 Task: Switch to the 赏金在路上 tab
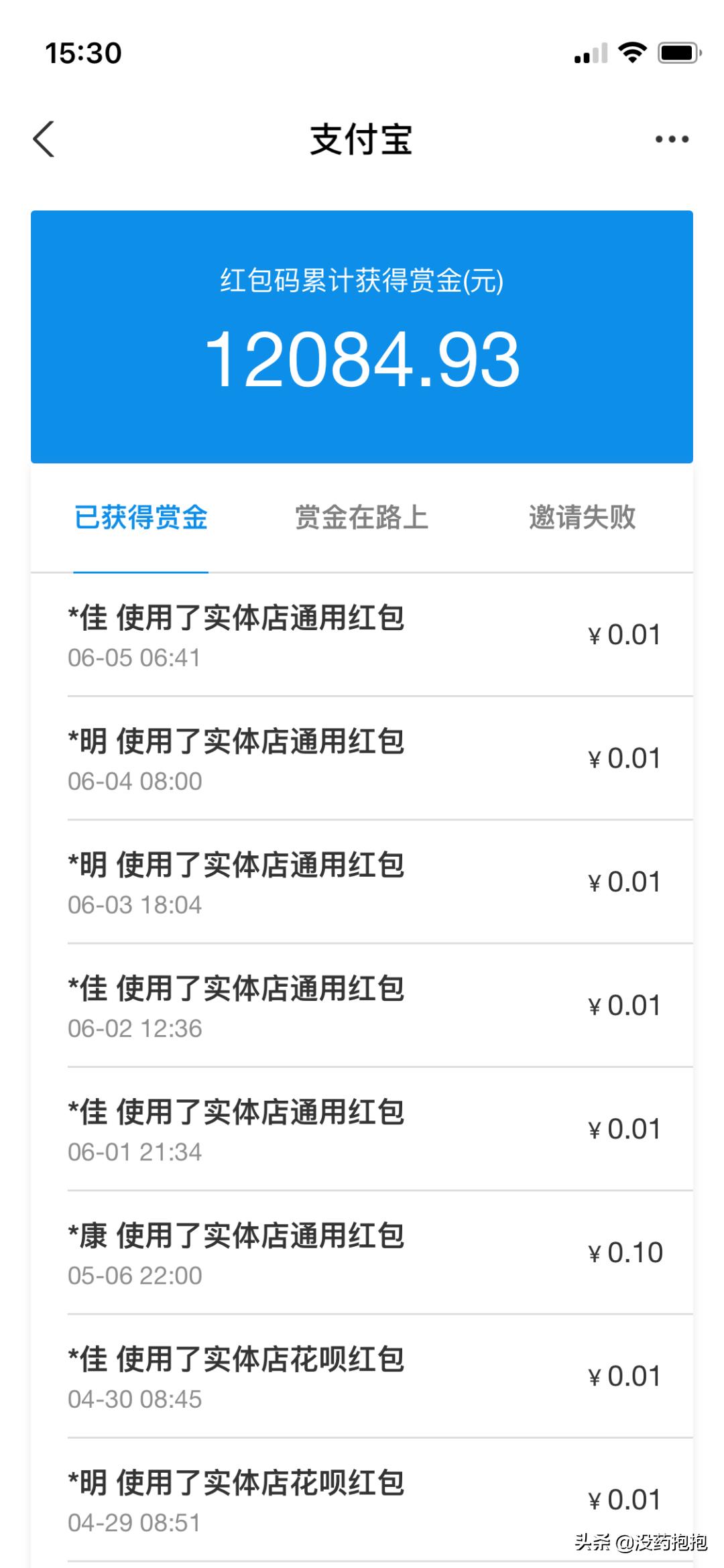[361, 518]
